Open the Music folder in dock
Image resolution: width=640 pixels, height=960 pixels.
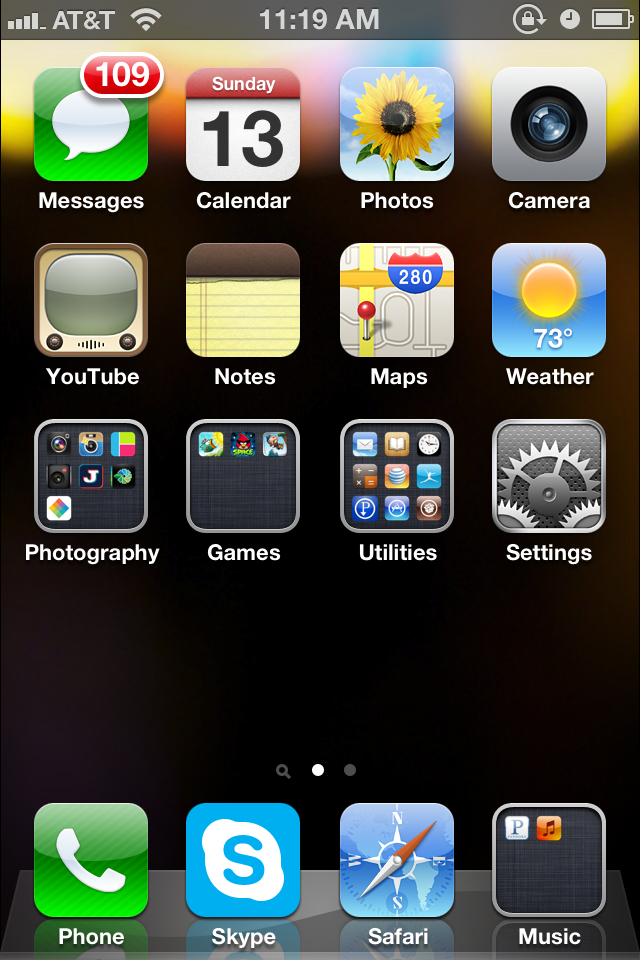(549, 861)
